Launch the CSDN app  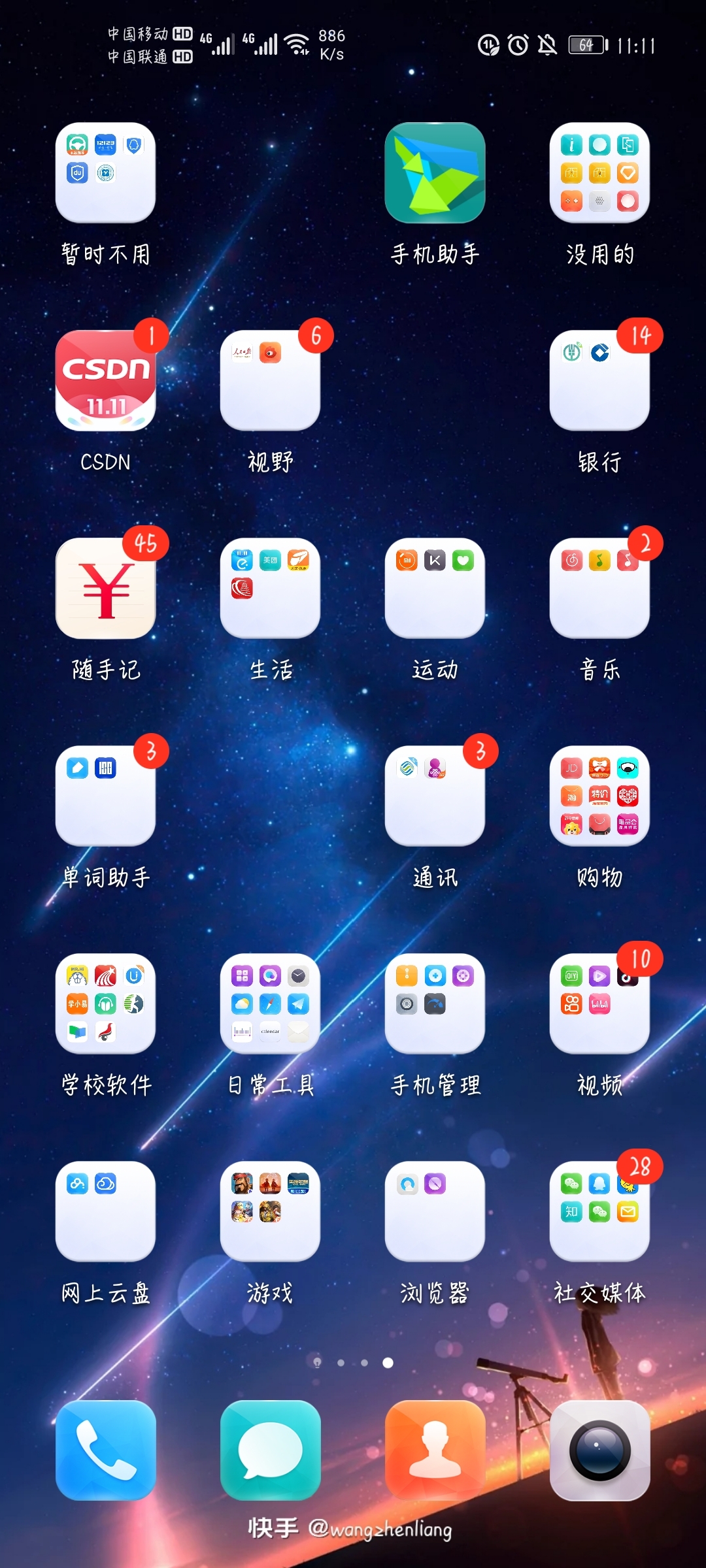pyautogui.click(x=105, y=381)
